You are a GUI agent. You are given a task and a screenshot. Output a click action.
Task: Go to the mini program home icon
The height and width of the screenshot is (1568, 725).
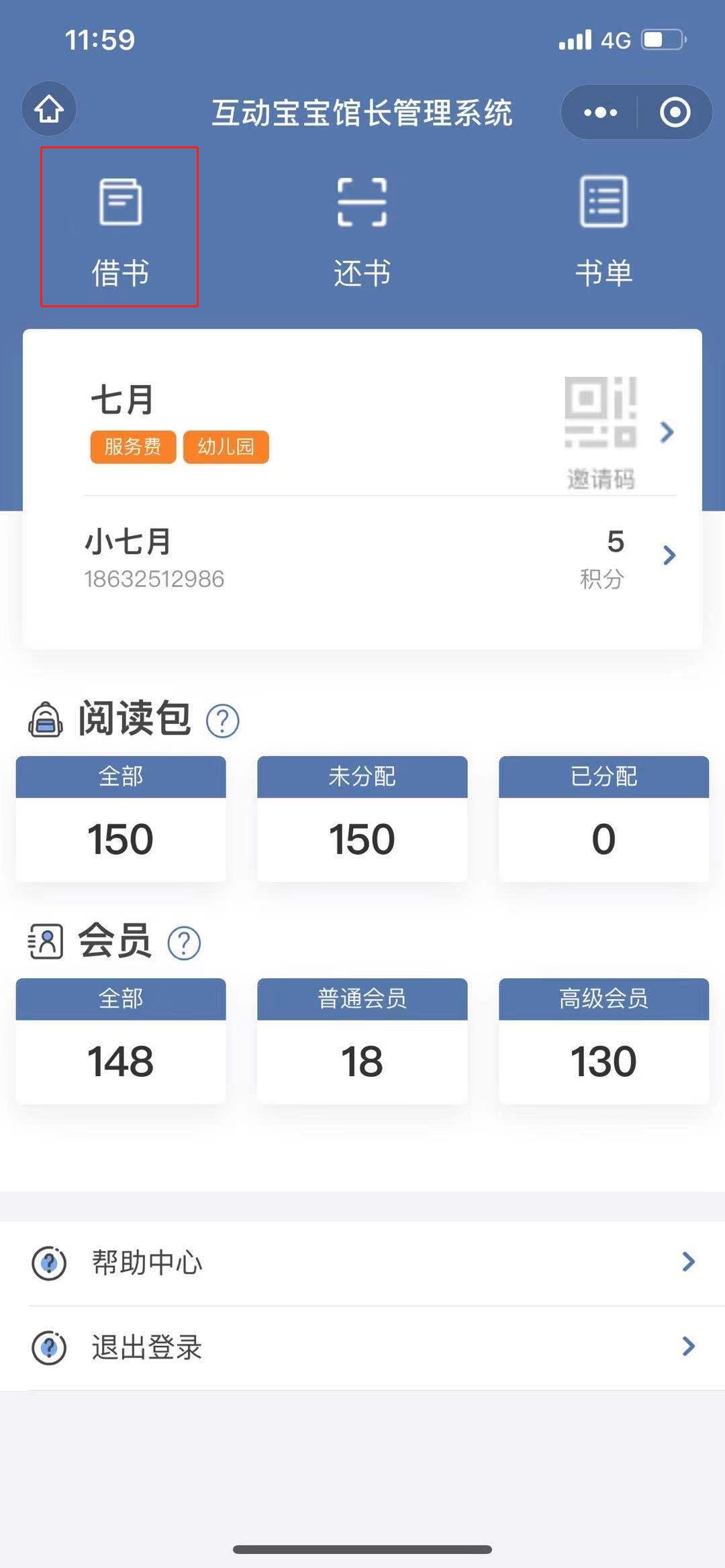(x=49, y=109)
